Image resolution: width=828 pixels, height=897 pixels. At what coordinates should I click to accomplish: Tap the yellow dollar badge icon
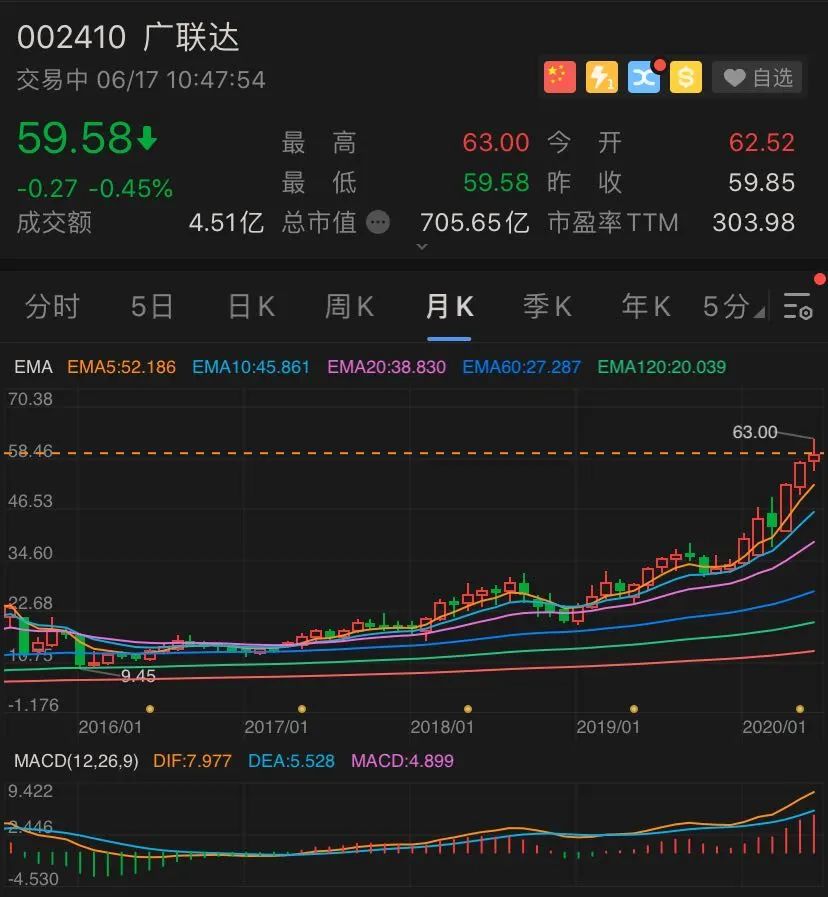click(686, 78)
